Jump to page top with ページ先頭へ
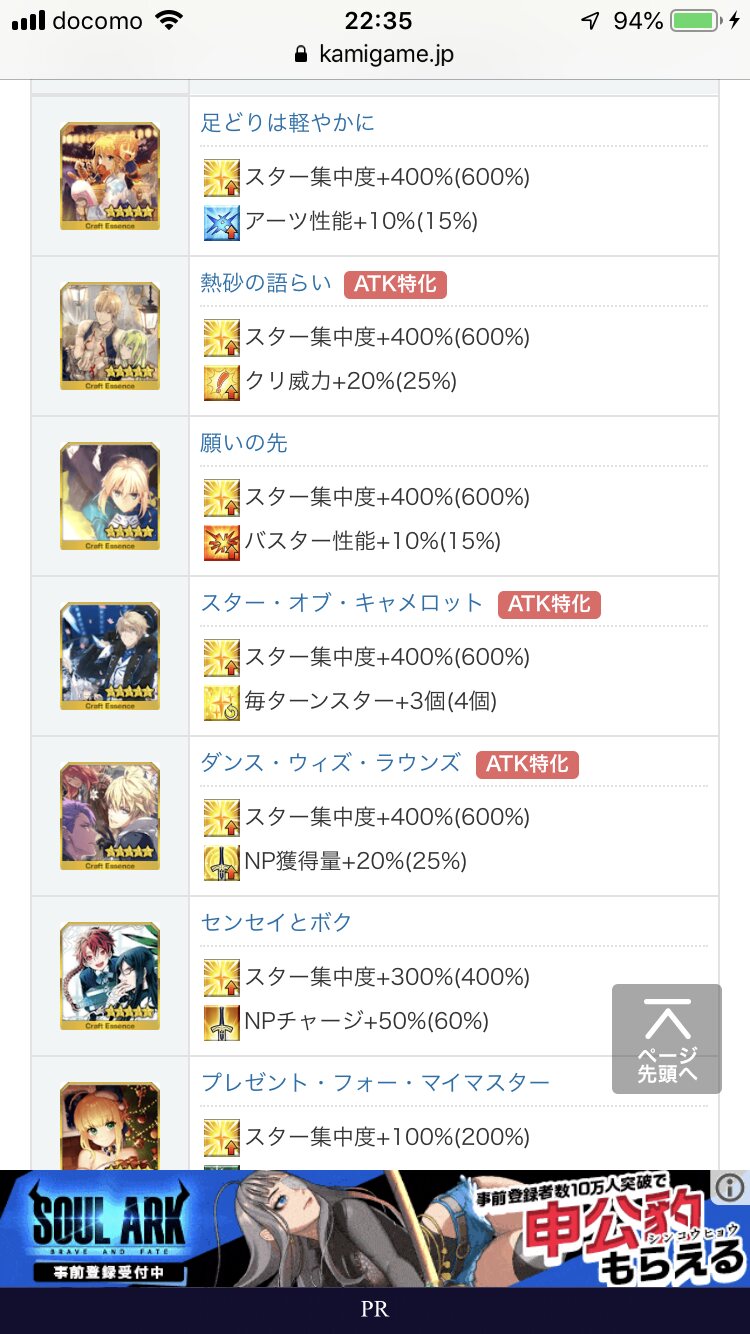 click(x=666, y=1039)
